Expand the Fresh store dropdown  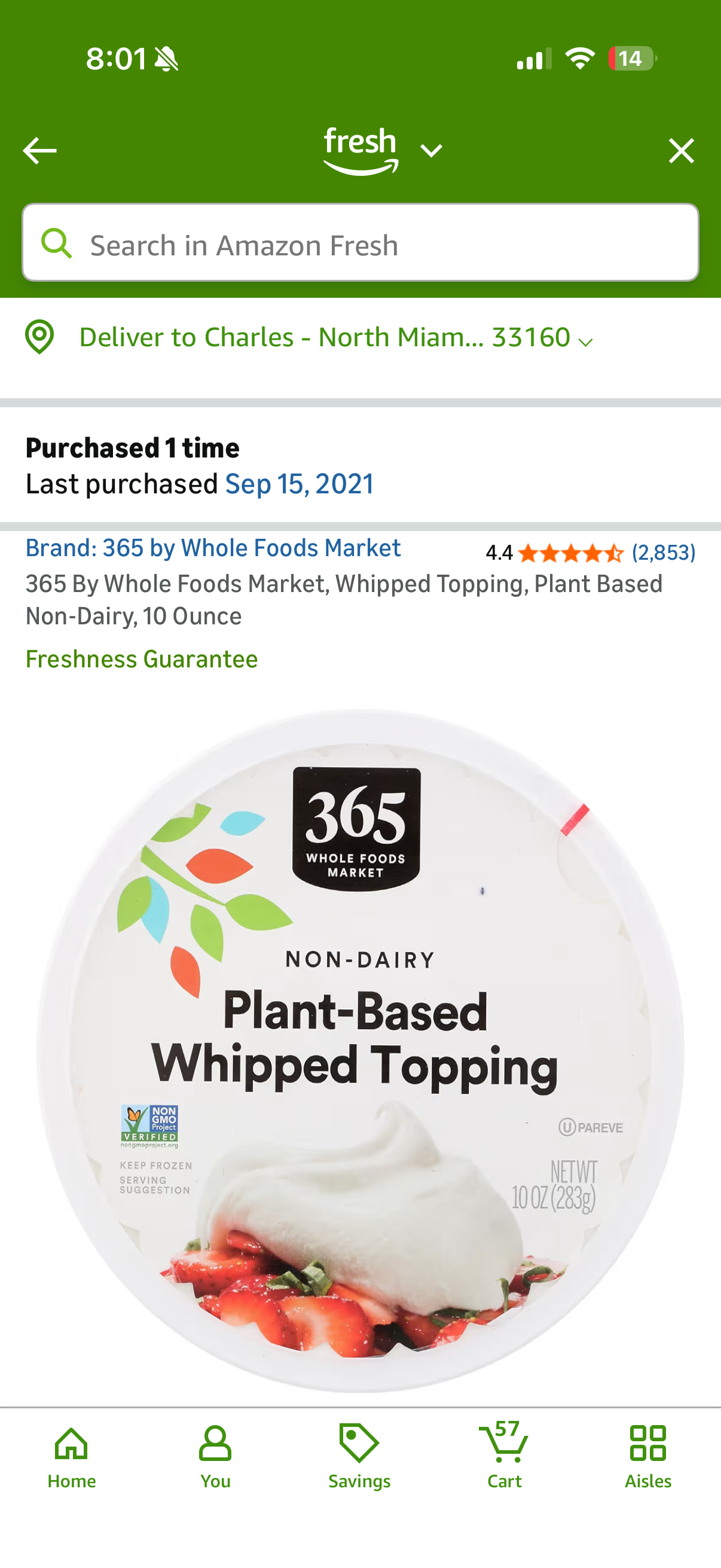point(432,150)
